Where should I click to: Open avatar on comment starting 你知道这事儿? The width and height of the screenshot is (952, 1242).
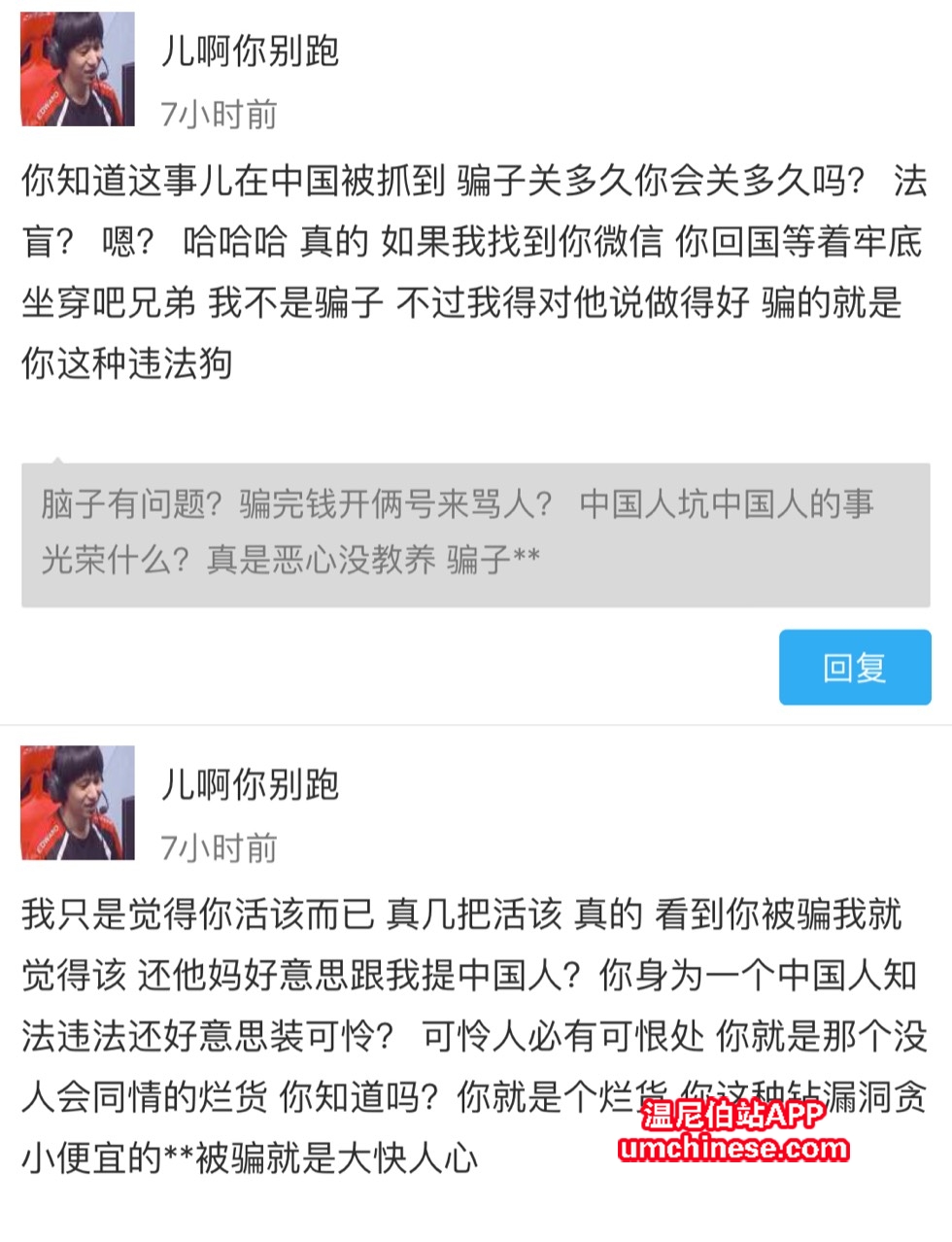[x=78, y=69]
